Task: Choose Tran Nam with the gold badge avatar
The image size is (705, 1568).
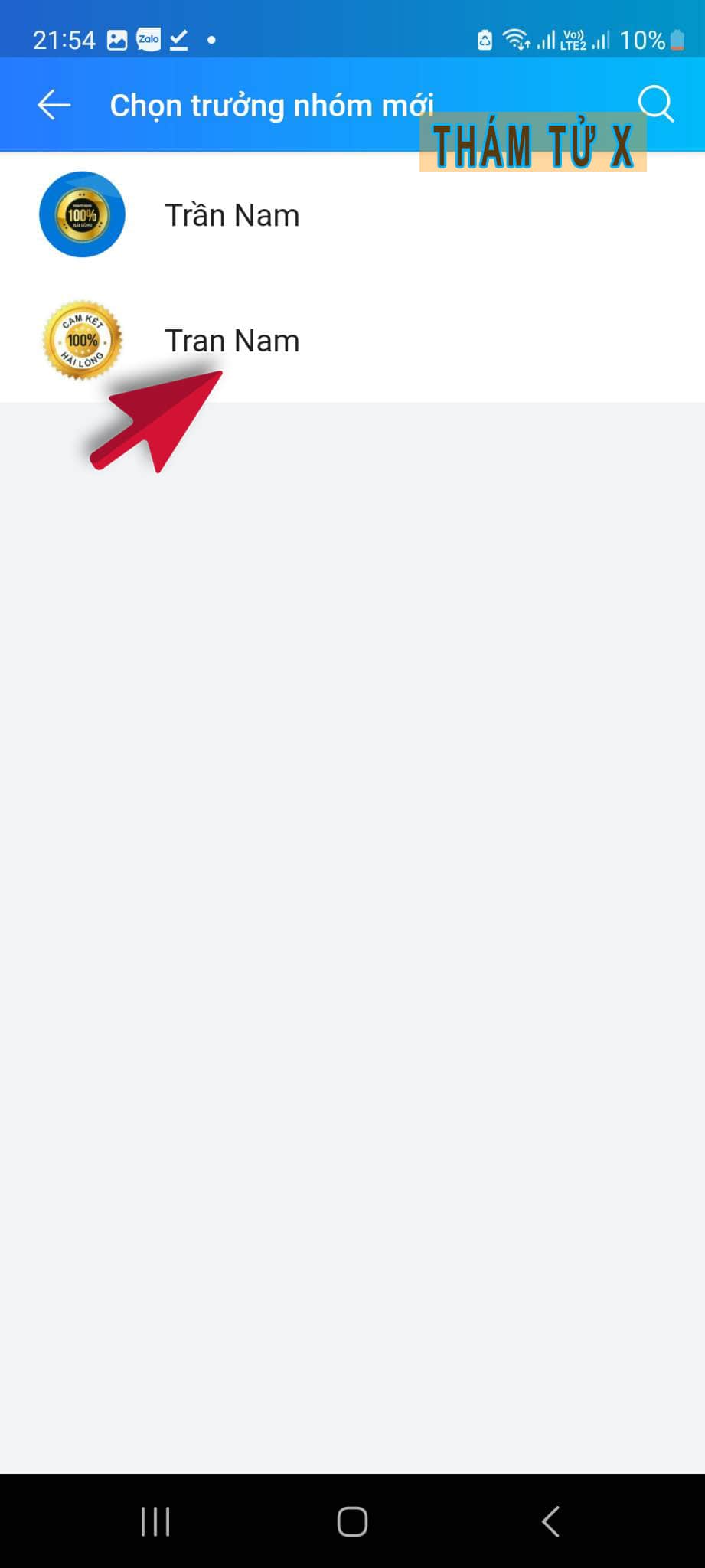Action: pos(232,341)
